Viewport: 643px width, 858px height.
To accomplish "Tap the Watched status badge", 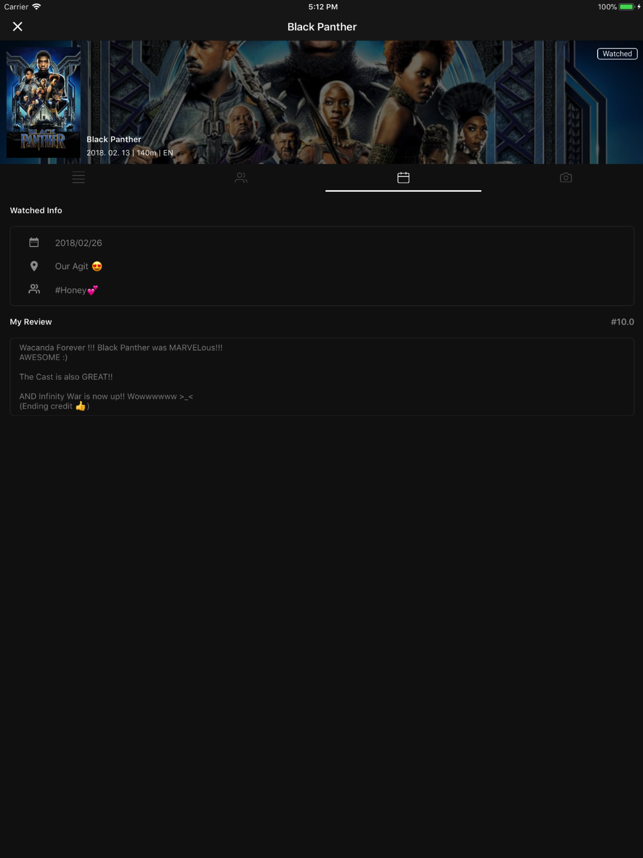I will 617,54.
